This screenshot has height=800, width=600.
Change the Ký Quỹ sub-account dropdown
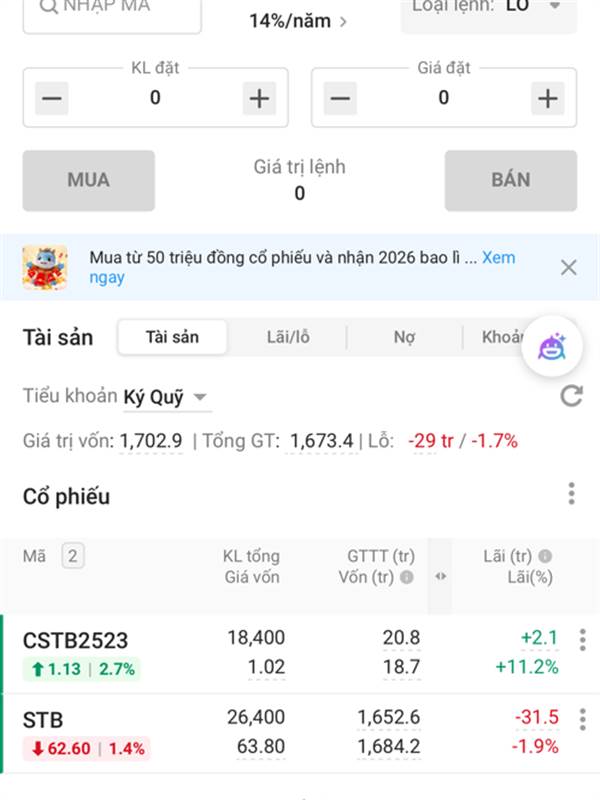[166, 397]
